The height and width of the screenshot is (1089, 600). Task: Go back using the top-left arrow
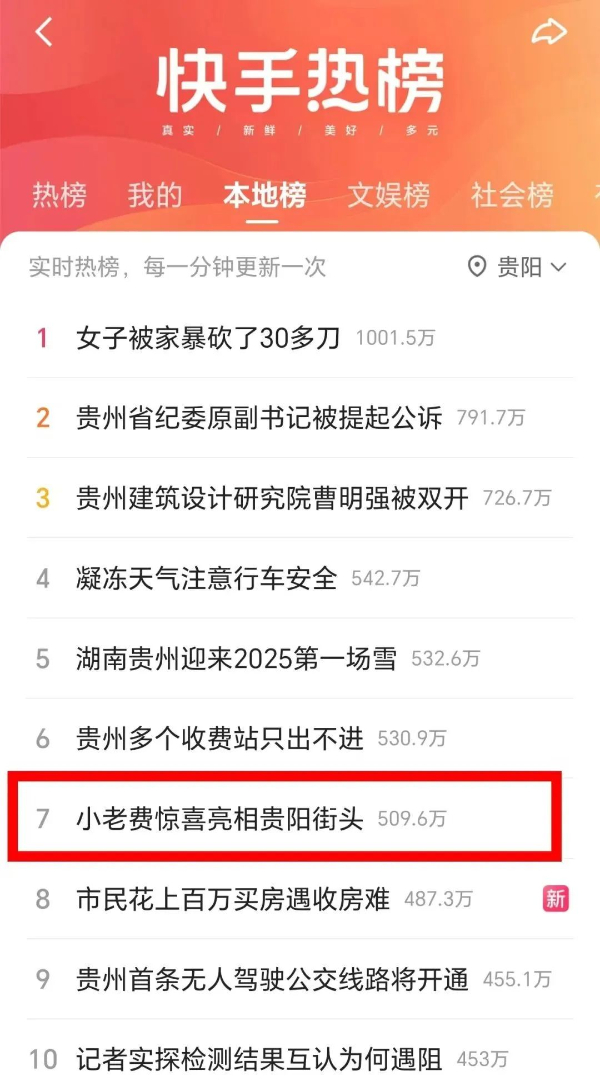[44, 33]
